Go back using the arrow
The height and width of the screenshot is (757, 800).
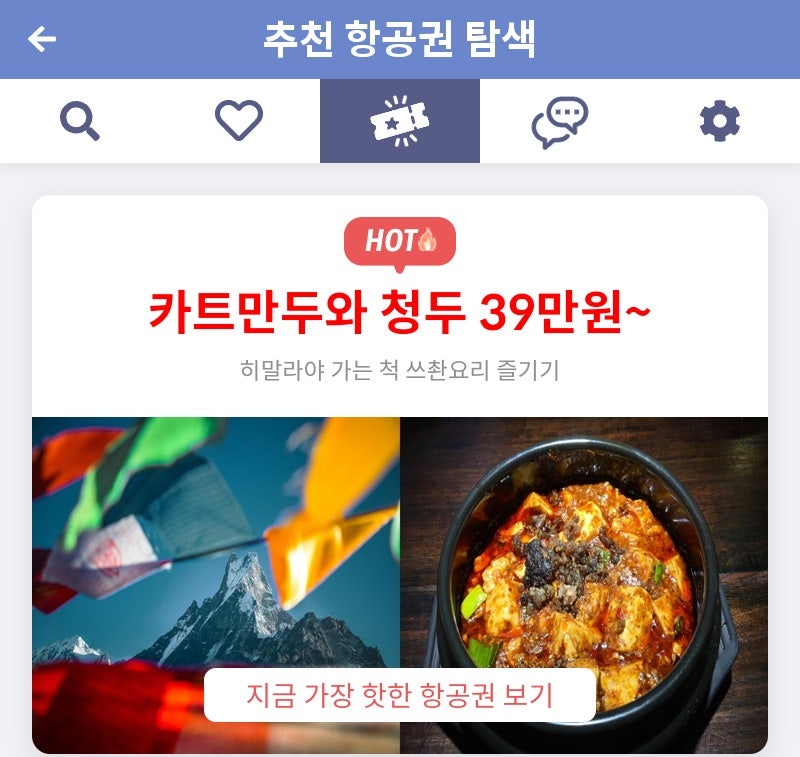[x=42, y=39]
